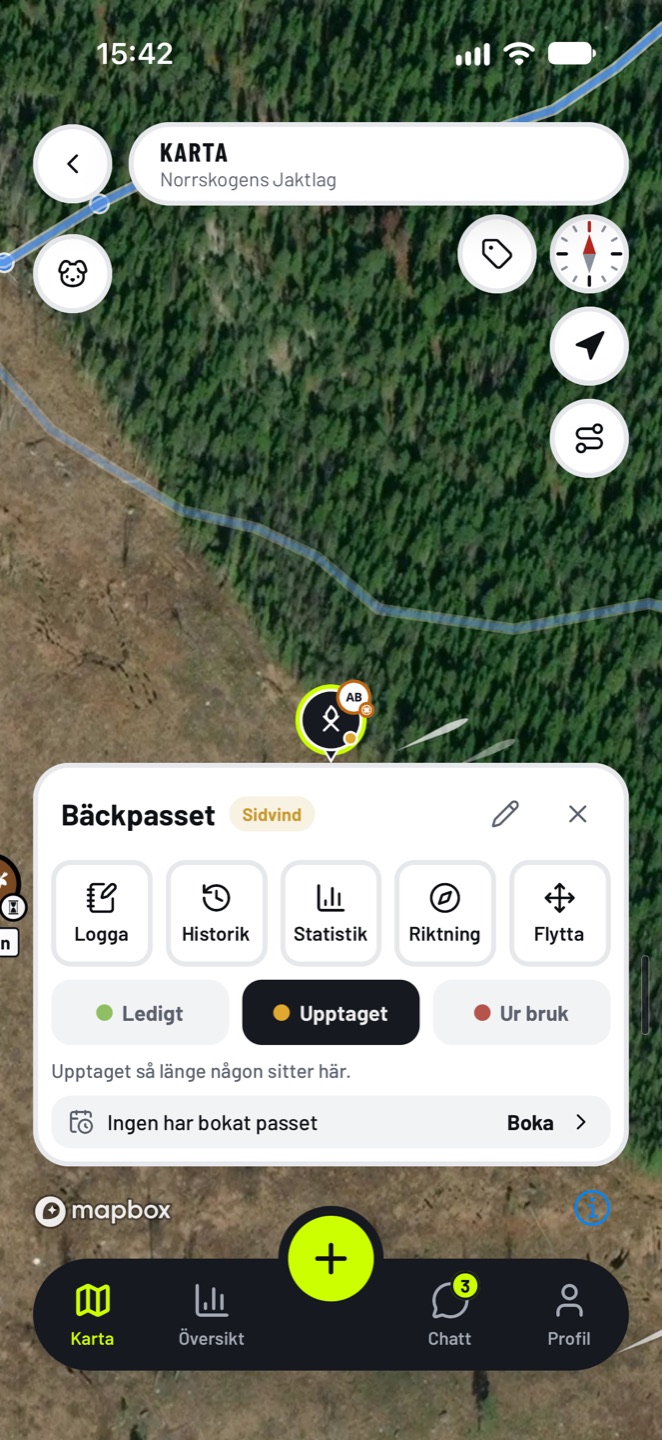Open Historik for this stand

(216, 913)
